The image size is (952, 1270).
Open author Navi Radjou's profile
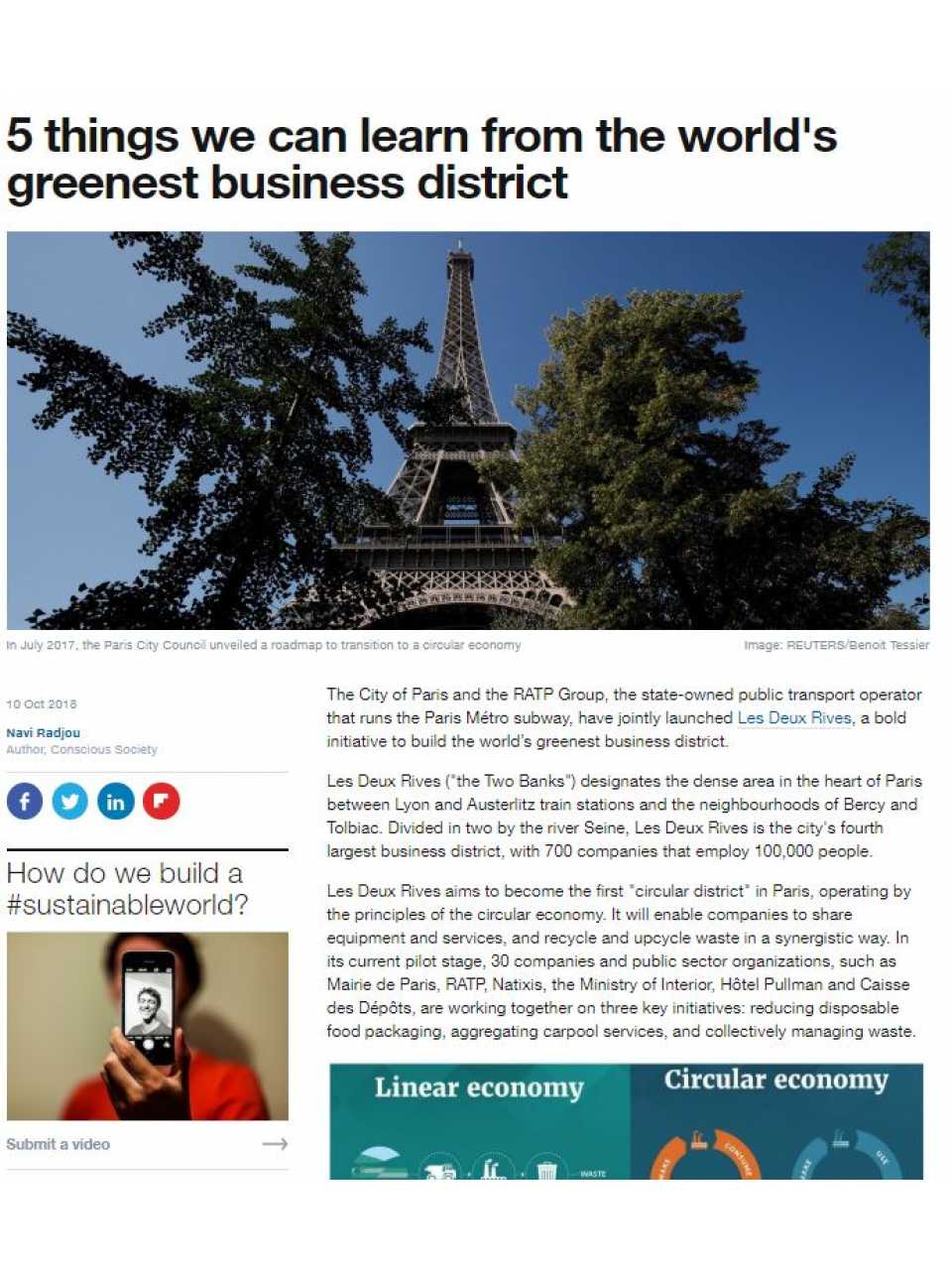(x=44, y=732)
